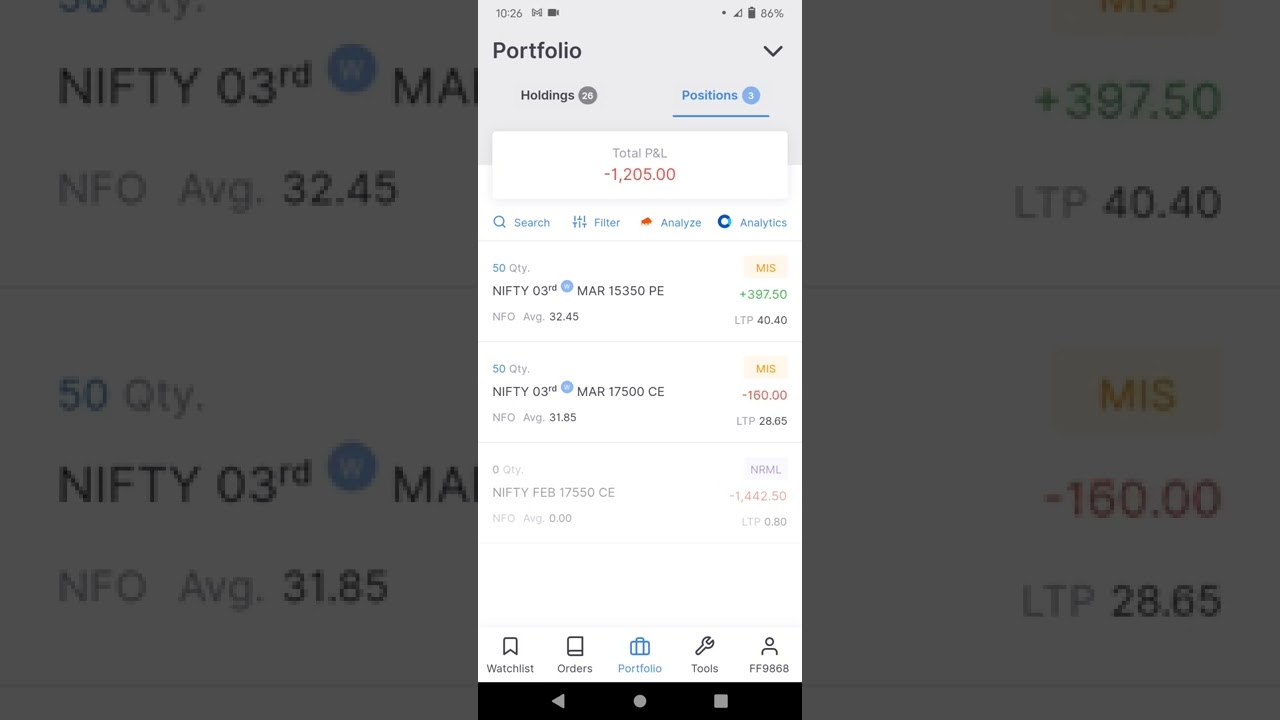This screenshot has width=1280, height=720.
Task: Go to the Android home screen
Action: coord(640,701)
